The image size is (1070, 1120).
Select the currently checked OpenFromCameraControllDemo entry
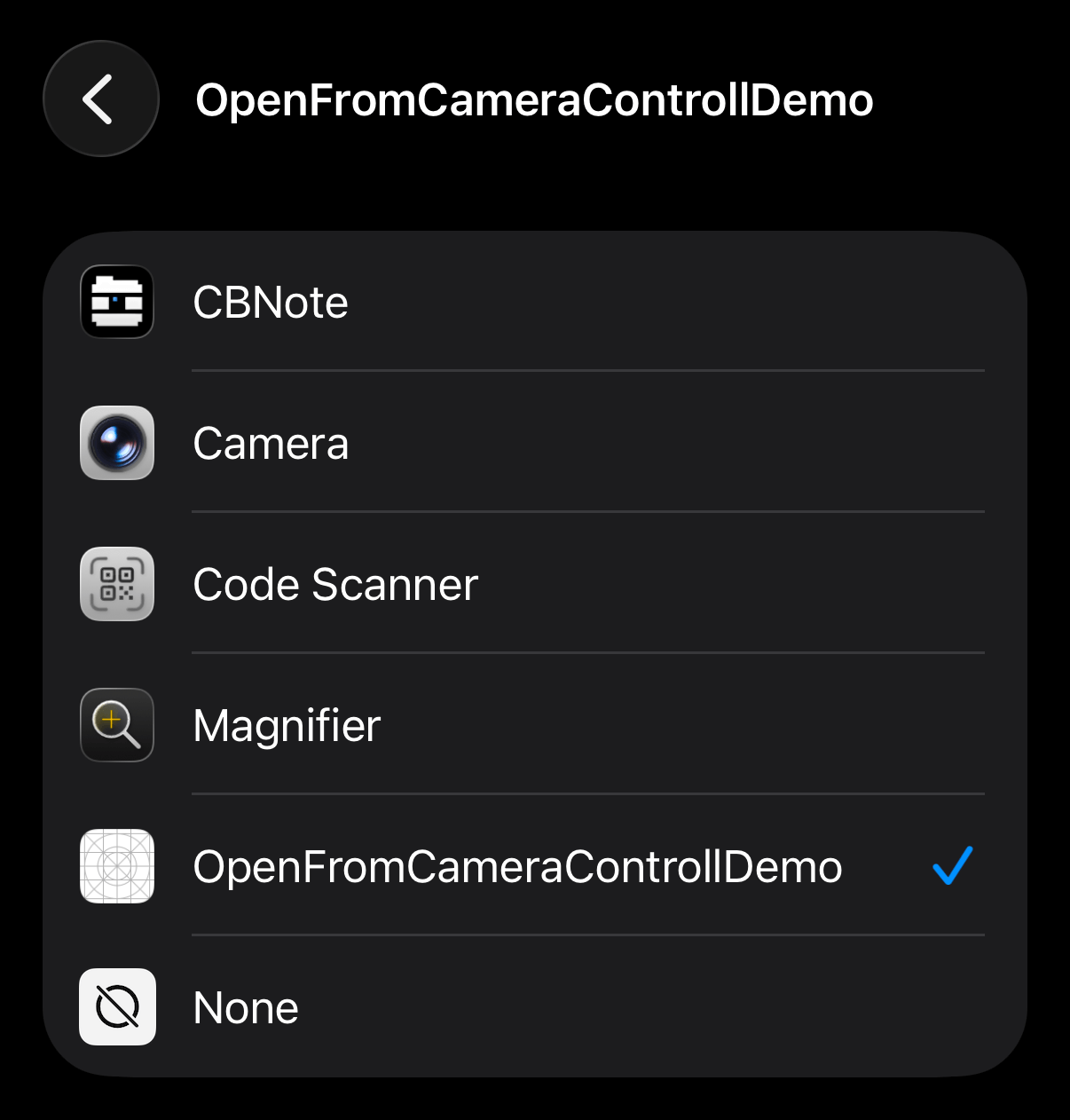tap(517, 867)
